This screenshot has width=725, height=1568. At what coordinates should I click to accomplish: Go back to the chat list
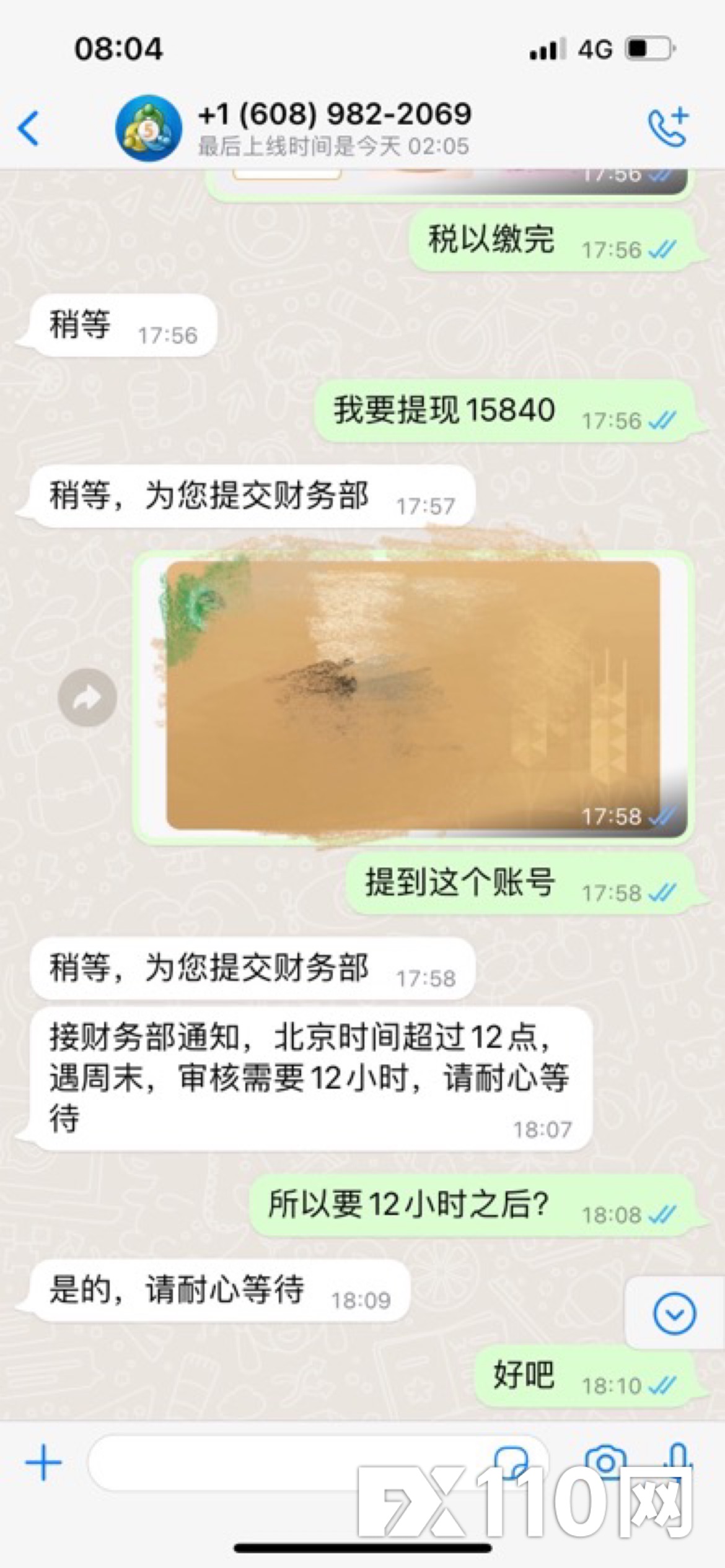click(29, 128)
